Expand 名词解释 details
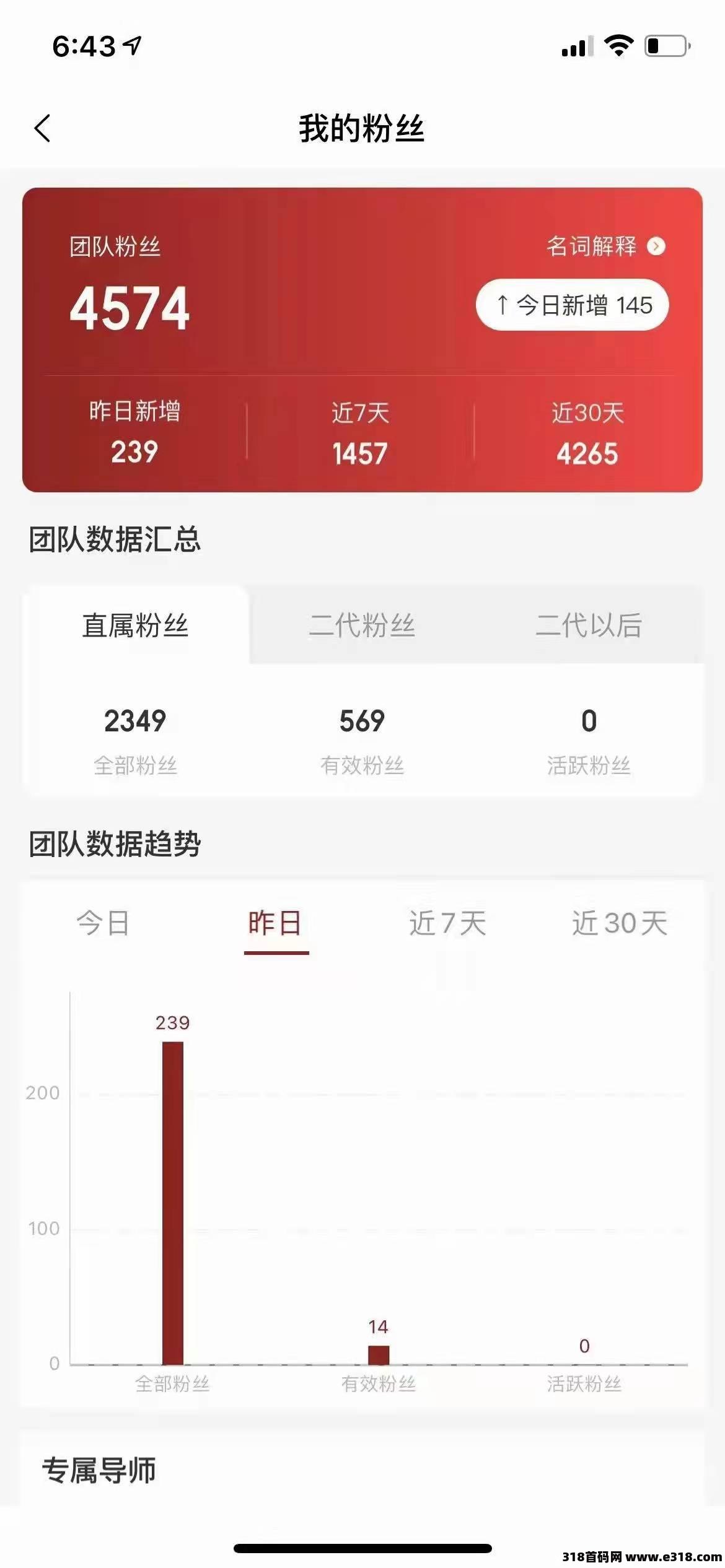This screenshot has width=725, height=1568. coord(592,246)
